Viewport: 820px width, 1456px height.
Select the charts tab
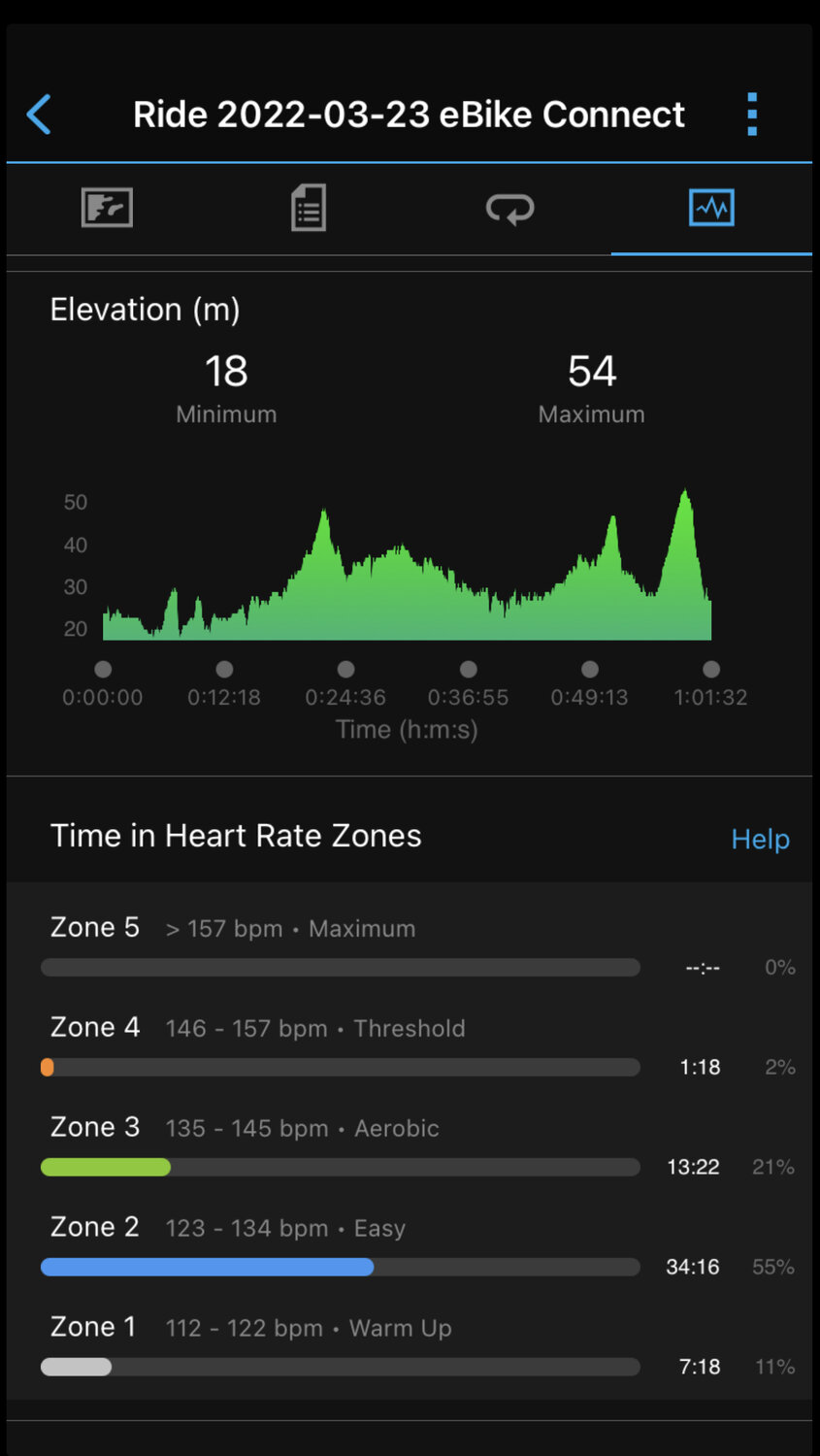pos(711,208)
